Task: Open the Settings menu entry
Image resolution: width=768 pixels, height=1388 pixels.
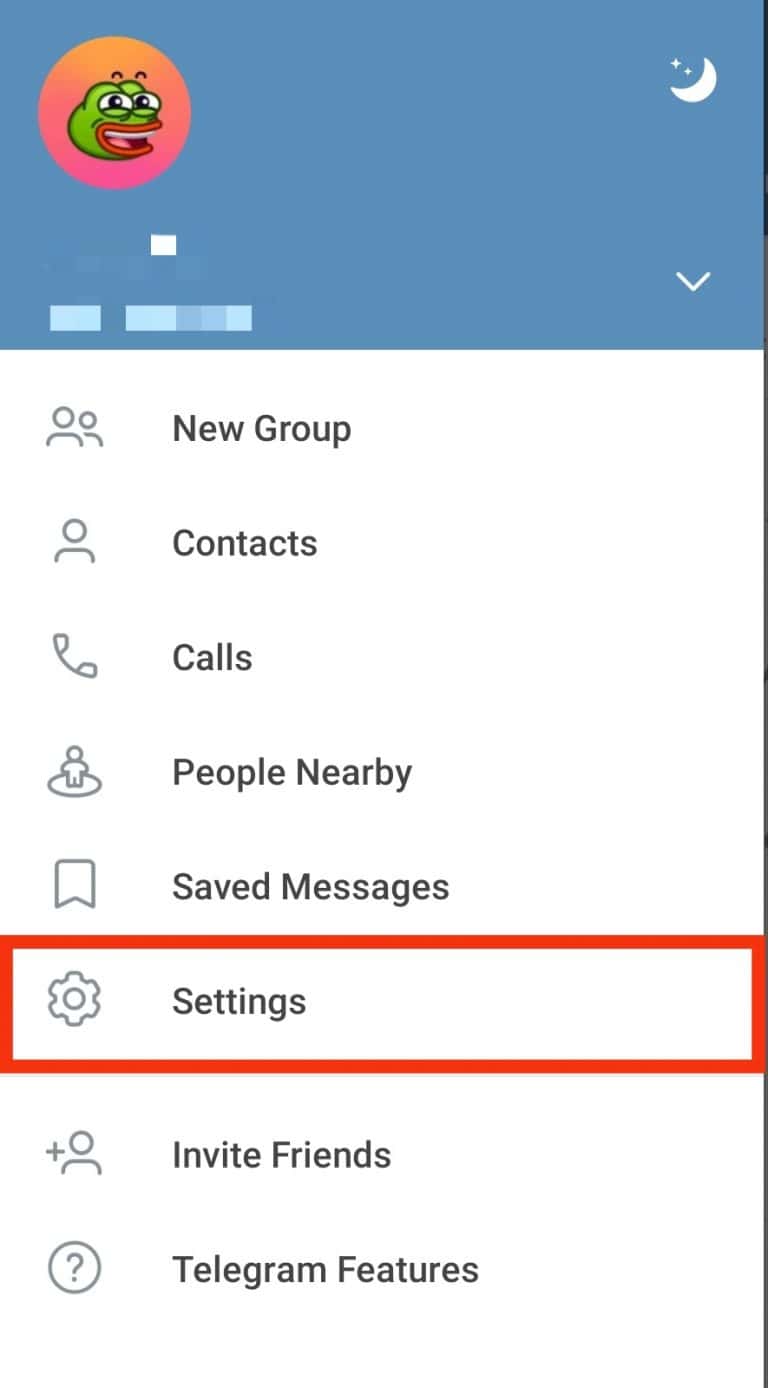Action: 239,1001
